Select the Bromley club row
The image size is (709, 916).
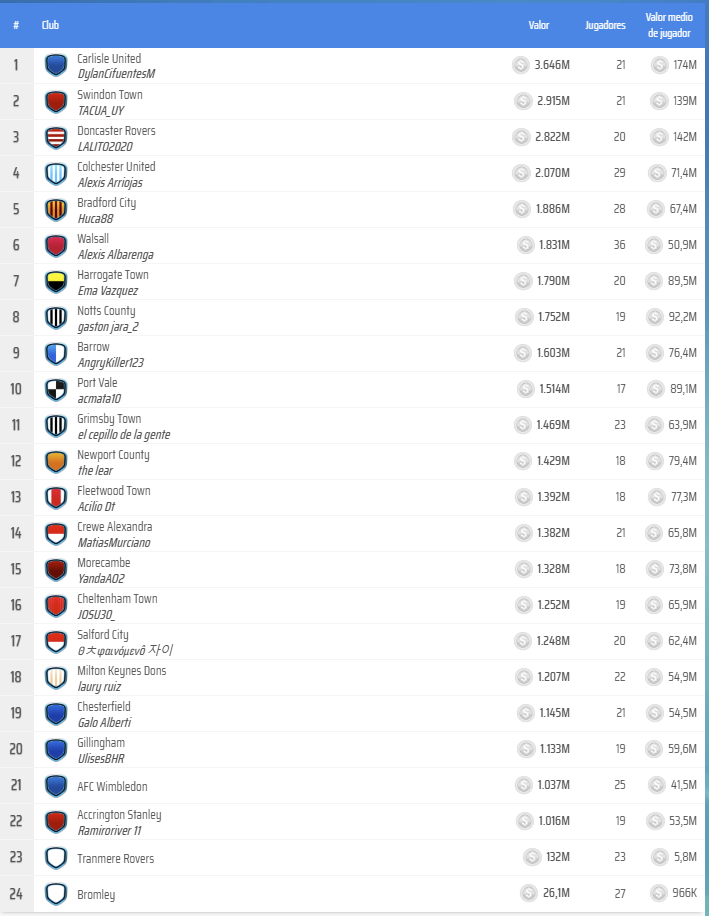coord(96,895)
